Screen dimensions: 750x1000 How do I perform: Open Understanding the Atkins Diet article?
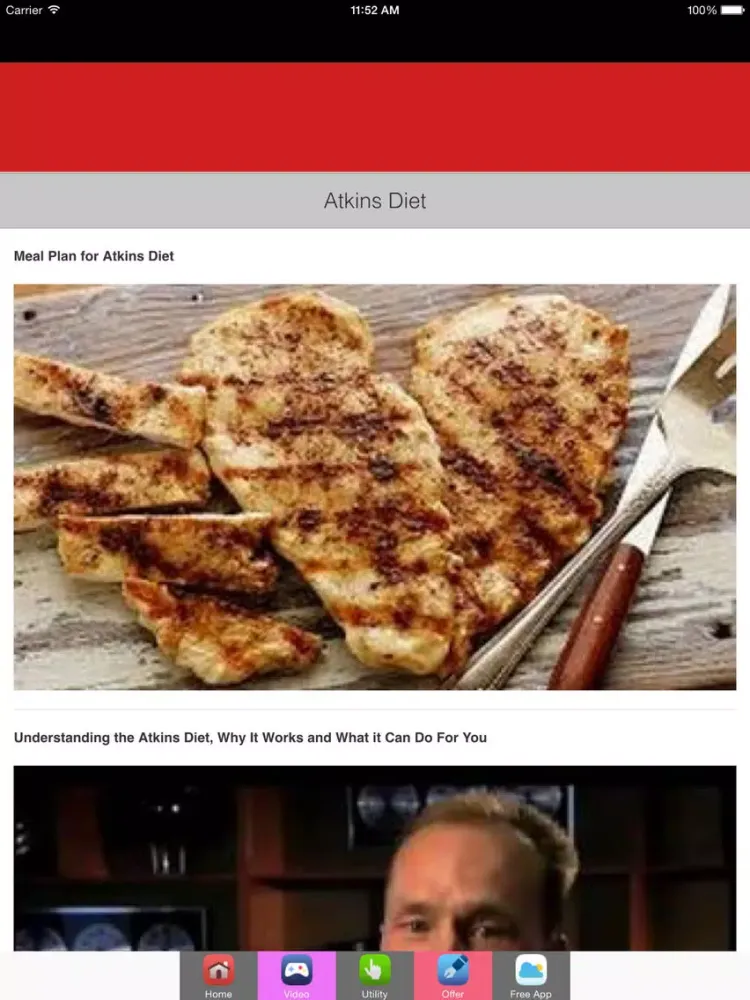(249, 737)
